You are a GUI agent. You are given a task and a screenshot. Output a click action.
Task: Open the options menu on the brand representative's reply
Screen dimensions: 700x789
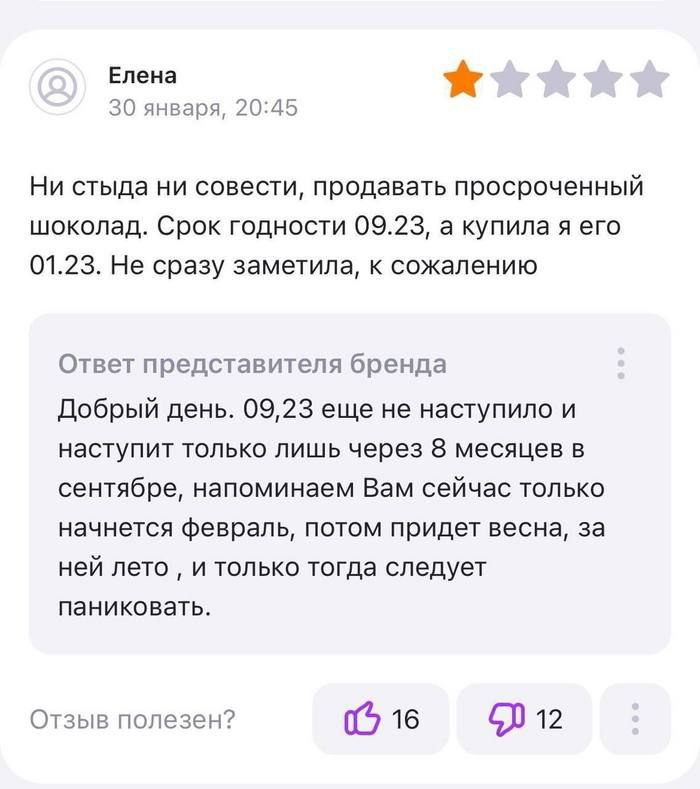[621, 364]
